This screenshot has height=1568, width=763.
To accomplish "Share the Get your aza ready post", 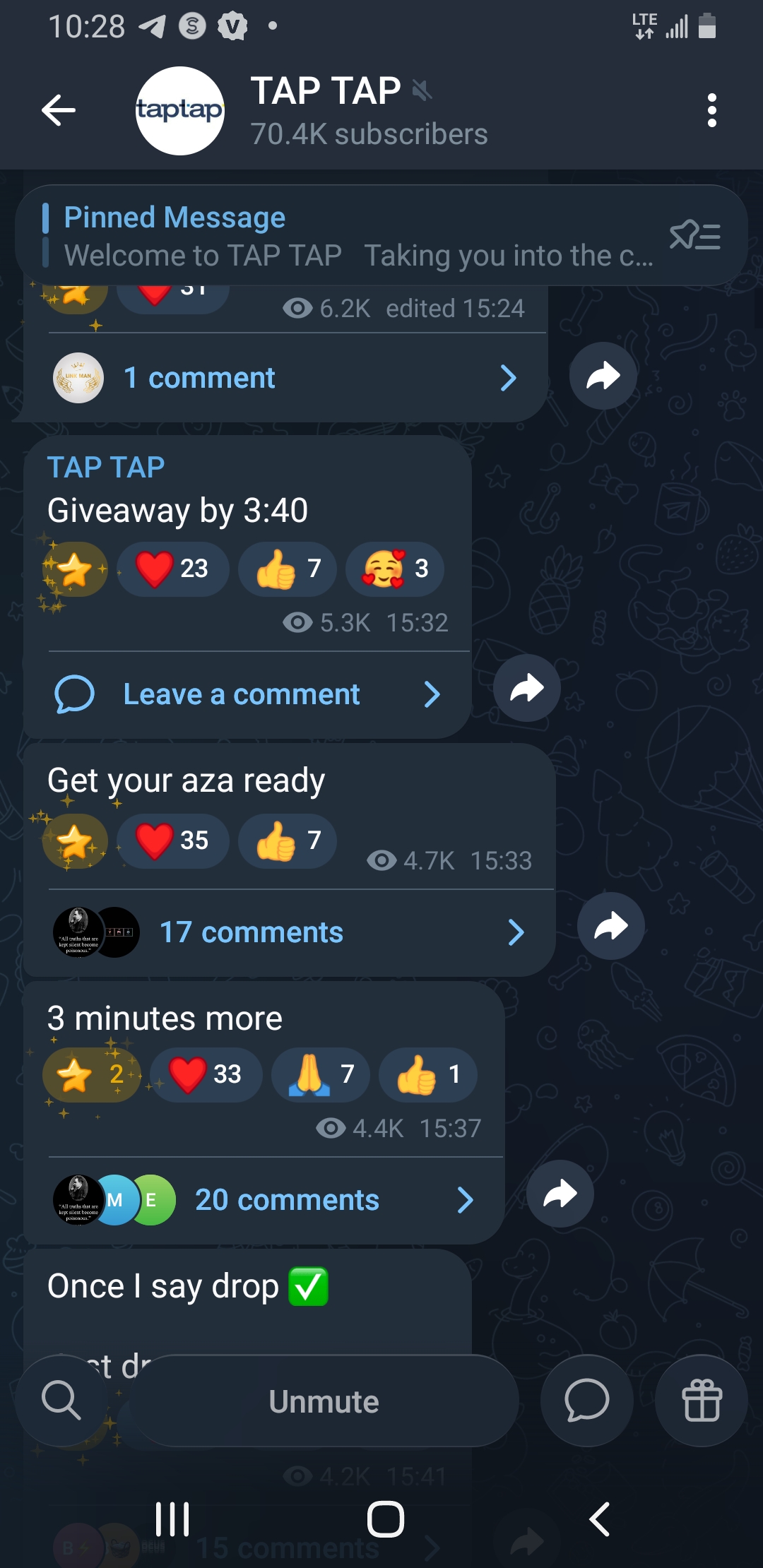I will pos(611,926).
